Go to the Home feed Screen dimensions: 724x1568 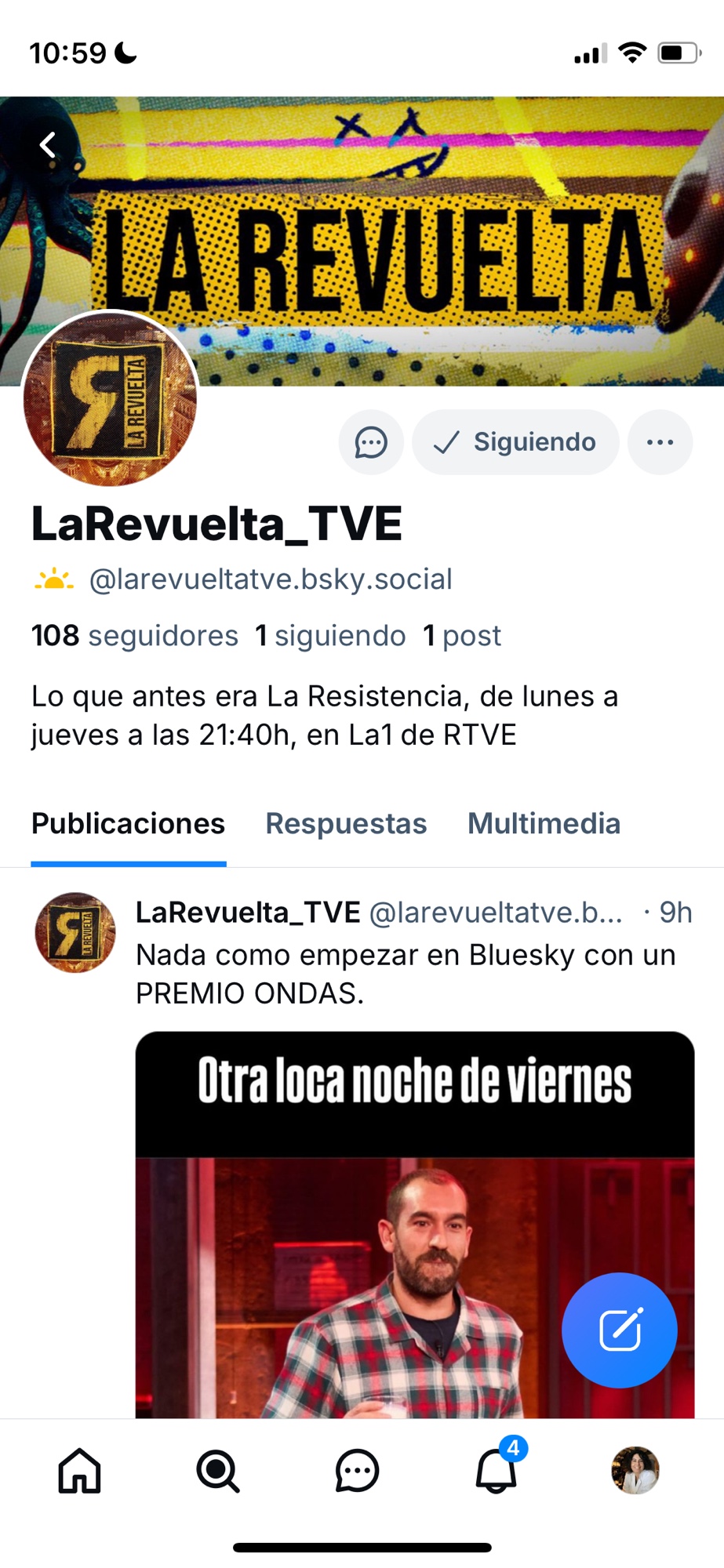[x=80, y=1471]
